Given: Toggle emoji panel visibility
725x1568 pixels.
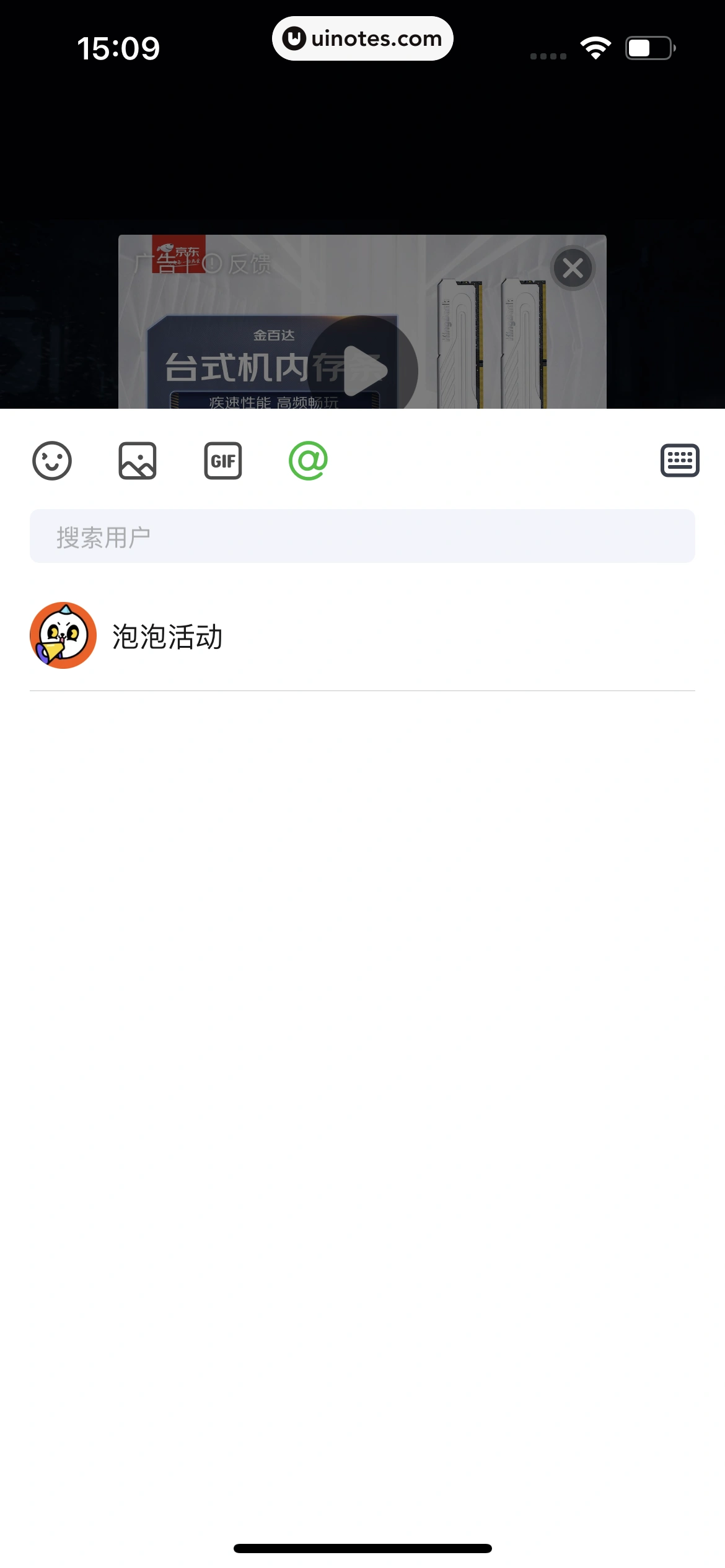Looking at the screenshot, I should pyautogui.click(x=53, y=460).
